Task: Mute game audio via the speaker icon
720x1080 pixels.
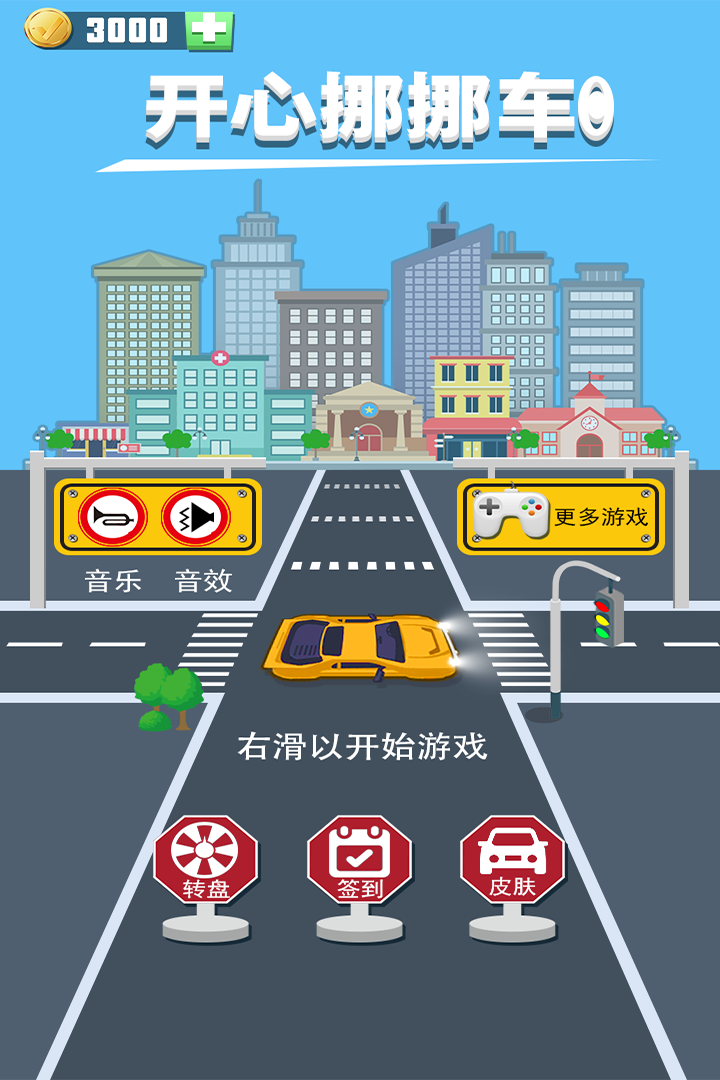Action: pos(192,517)
